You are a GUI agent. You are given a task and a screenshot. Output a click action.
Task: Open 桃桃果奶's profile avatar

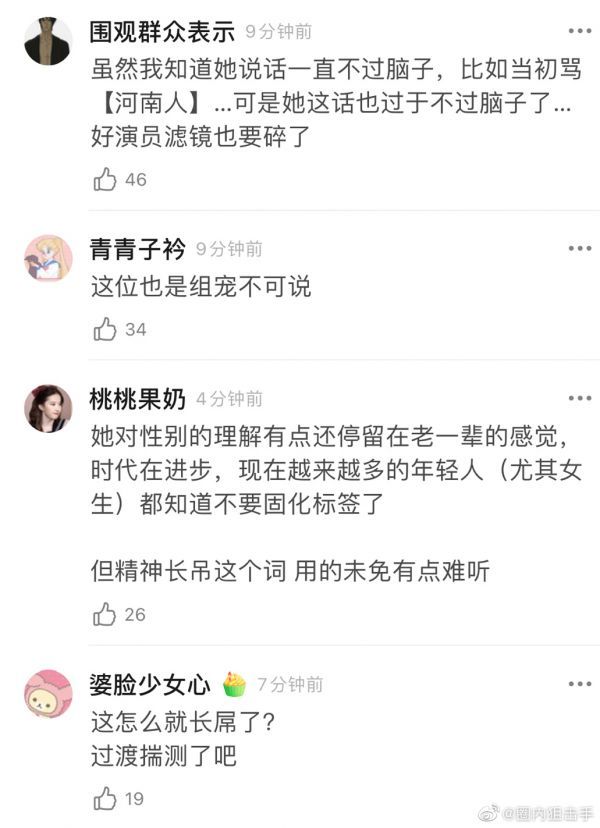pyautogui.click(x=48, y=408)
